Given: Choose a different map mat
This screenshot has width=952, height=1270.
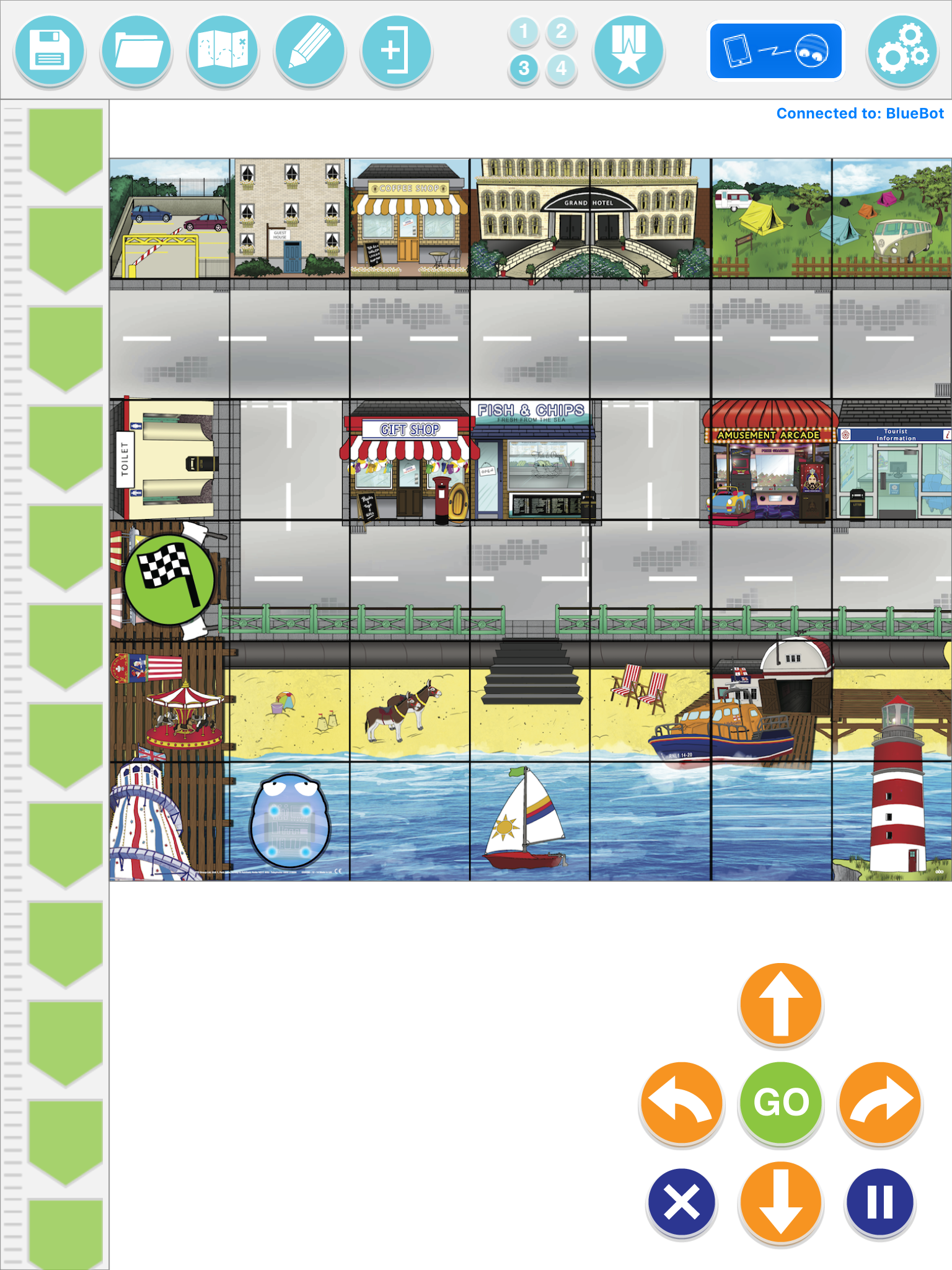Looking at the screenshot, I should (223, 51).
